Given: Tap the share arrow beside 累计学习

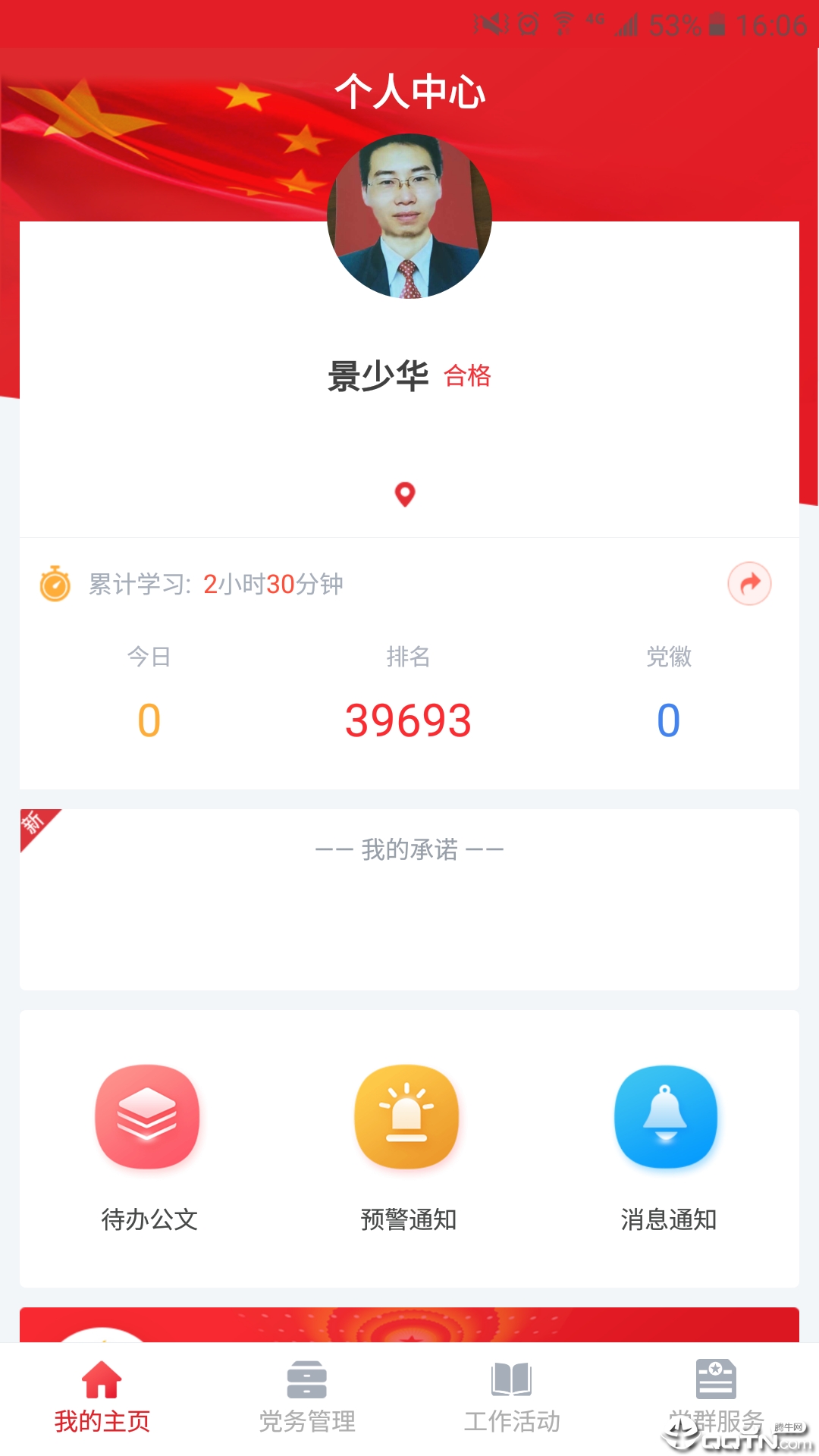Looking at the screenshot, I should pyautogui.click(x=749, y=583).
